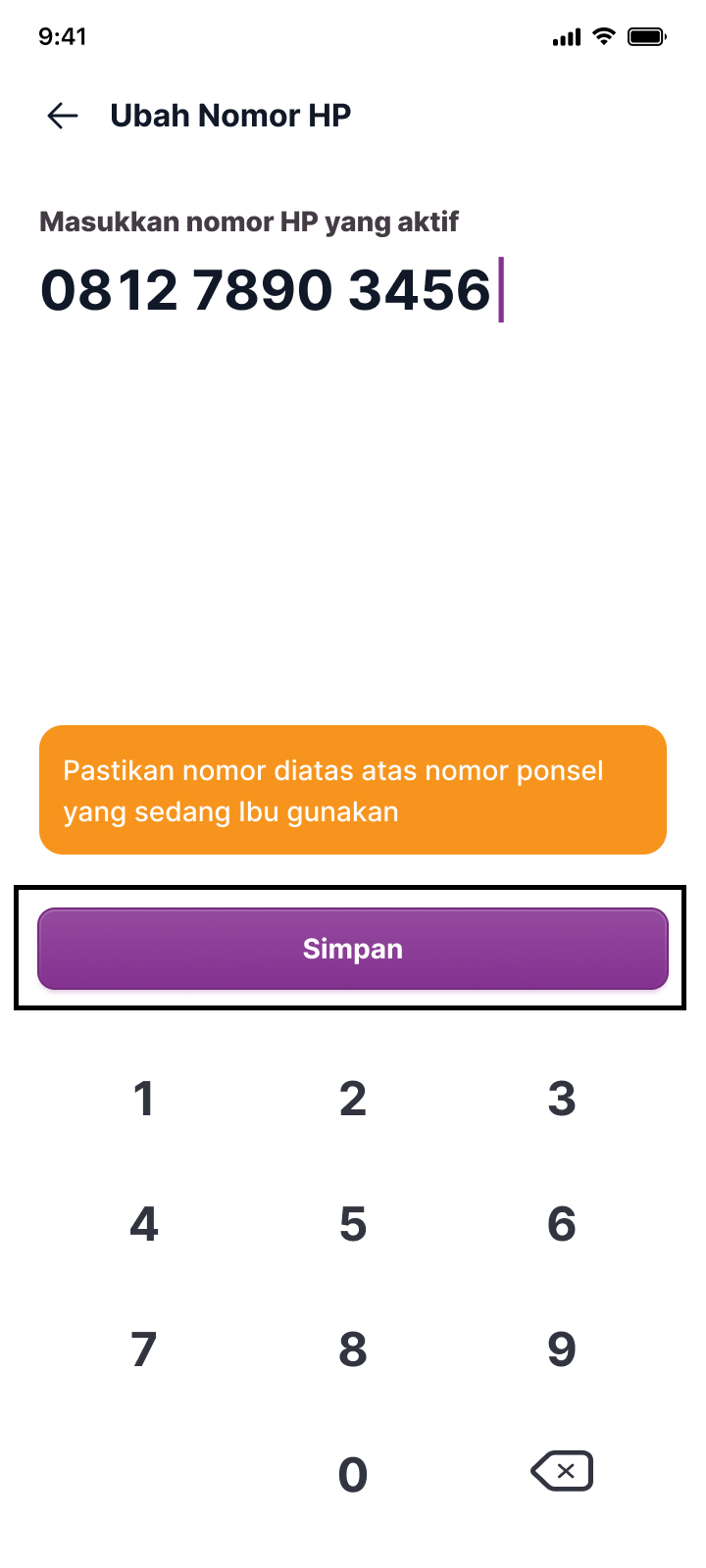The height and width of the screenshot is (1568, 706).
Task: Enter digit 3 on the keypad
Action: tap(562, 1099)
